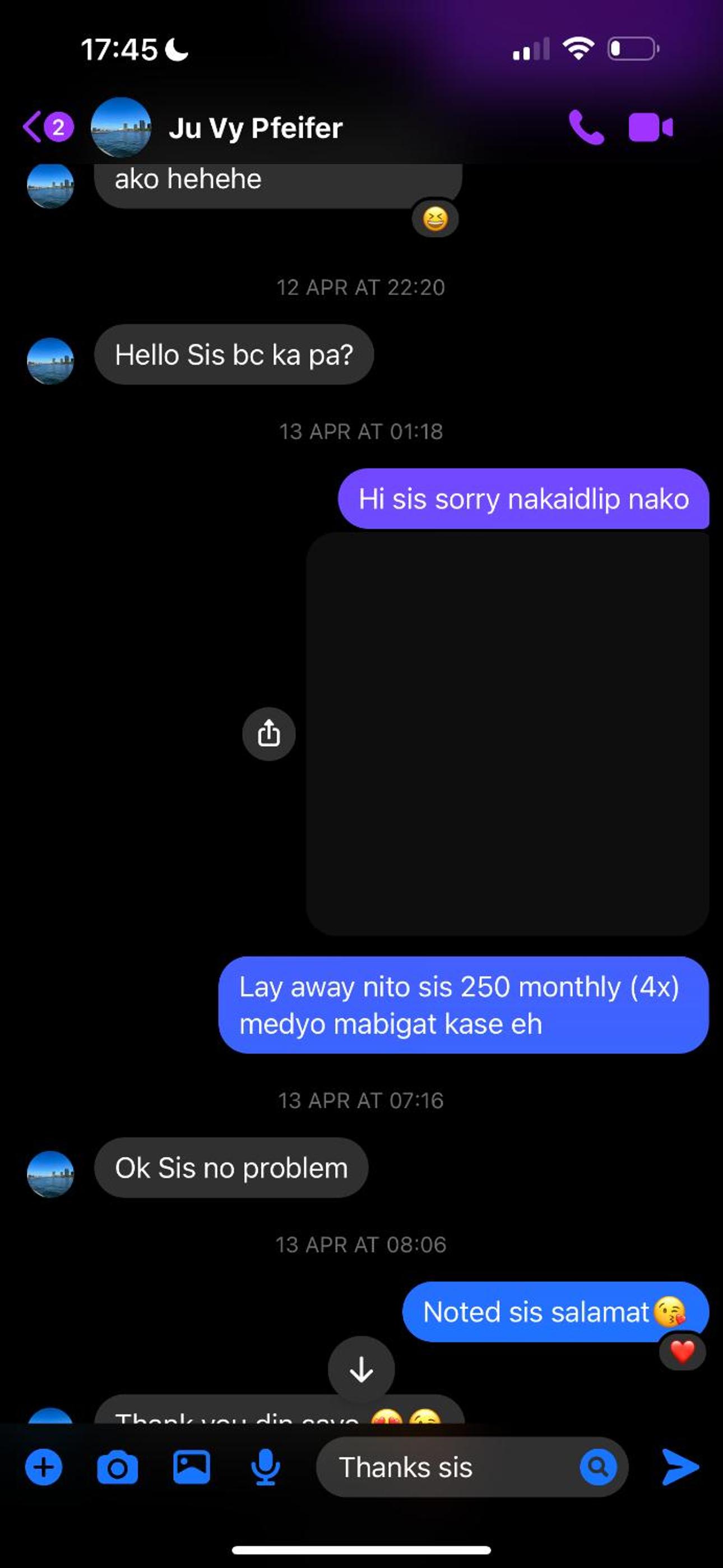Tap the search icon in the message field

click(597, 1468)
